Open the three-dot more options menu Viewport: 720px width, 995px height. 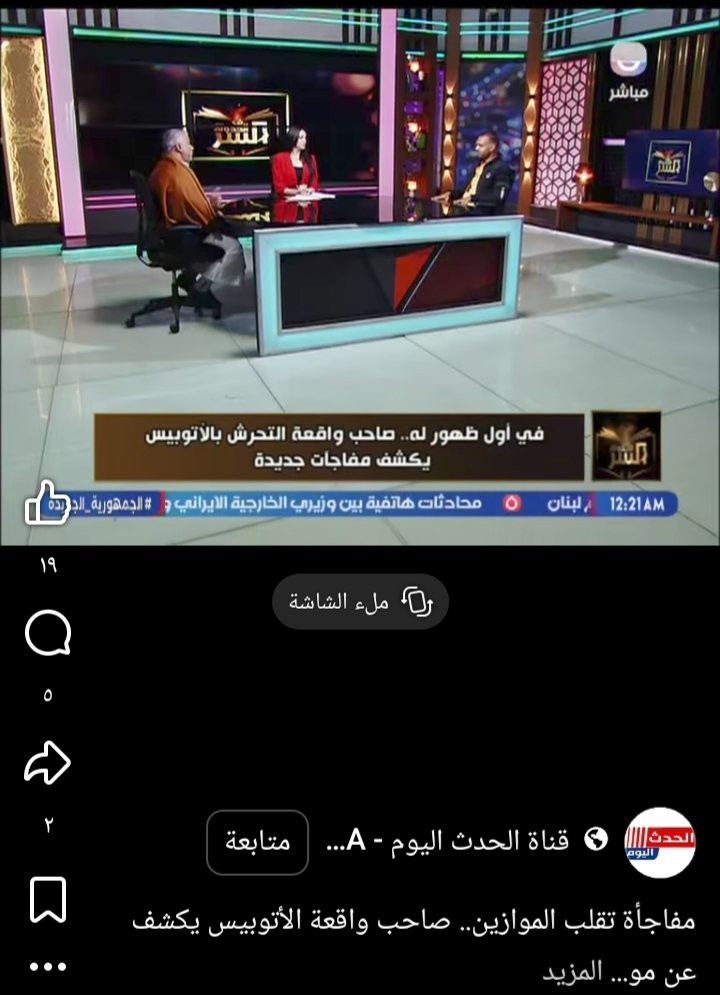(x=47, y=967)
